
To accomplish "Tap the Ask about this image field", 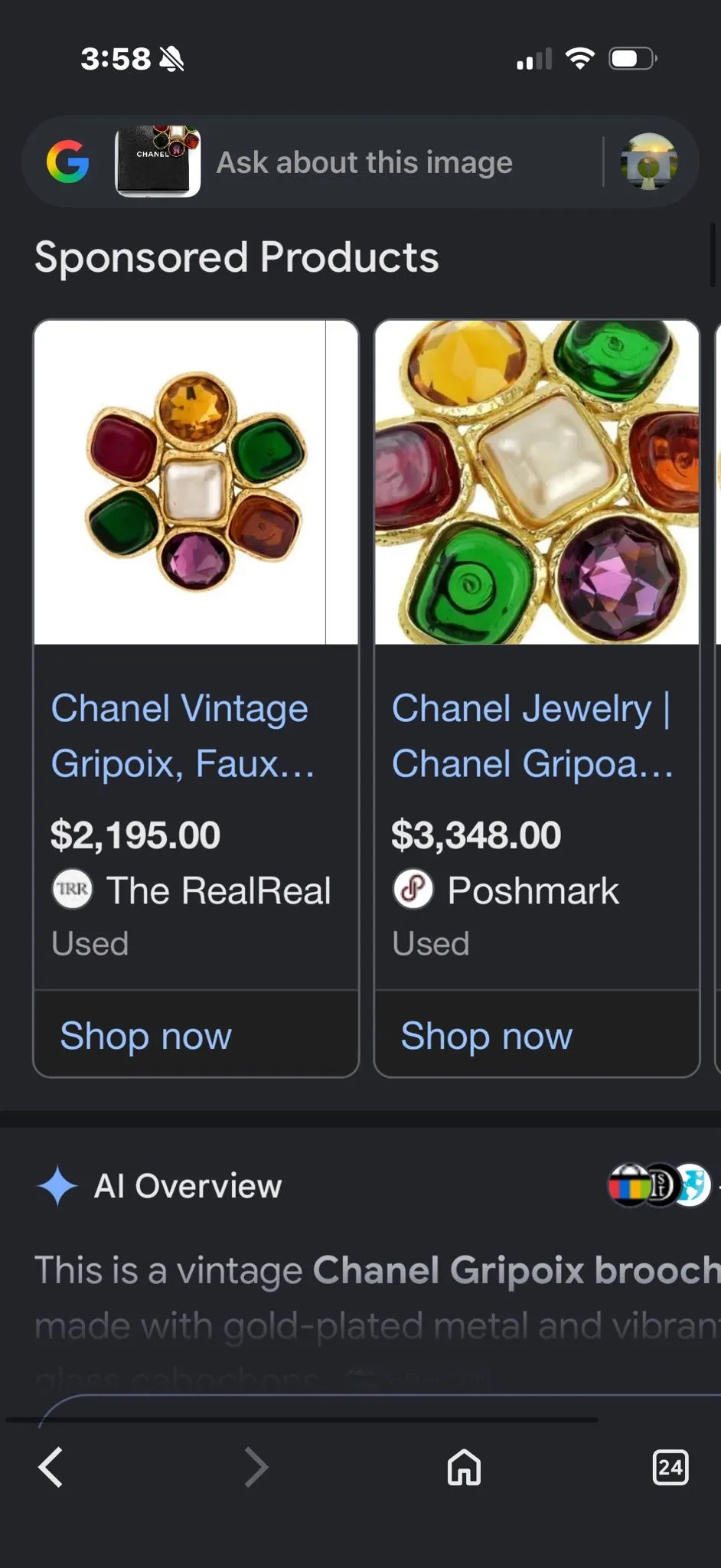I will 364,162.
